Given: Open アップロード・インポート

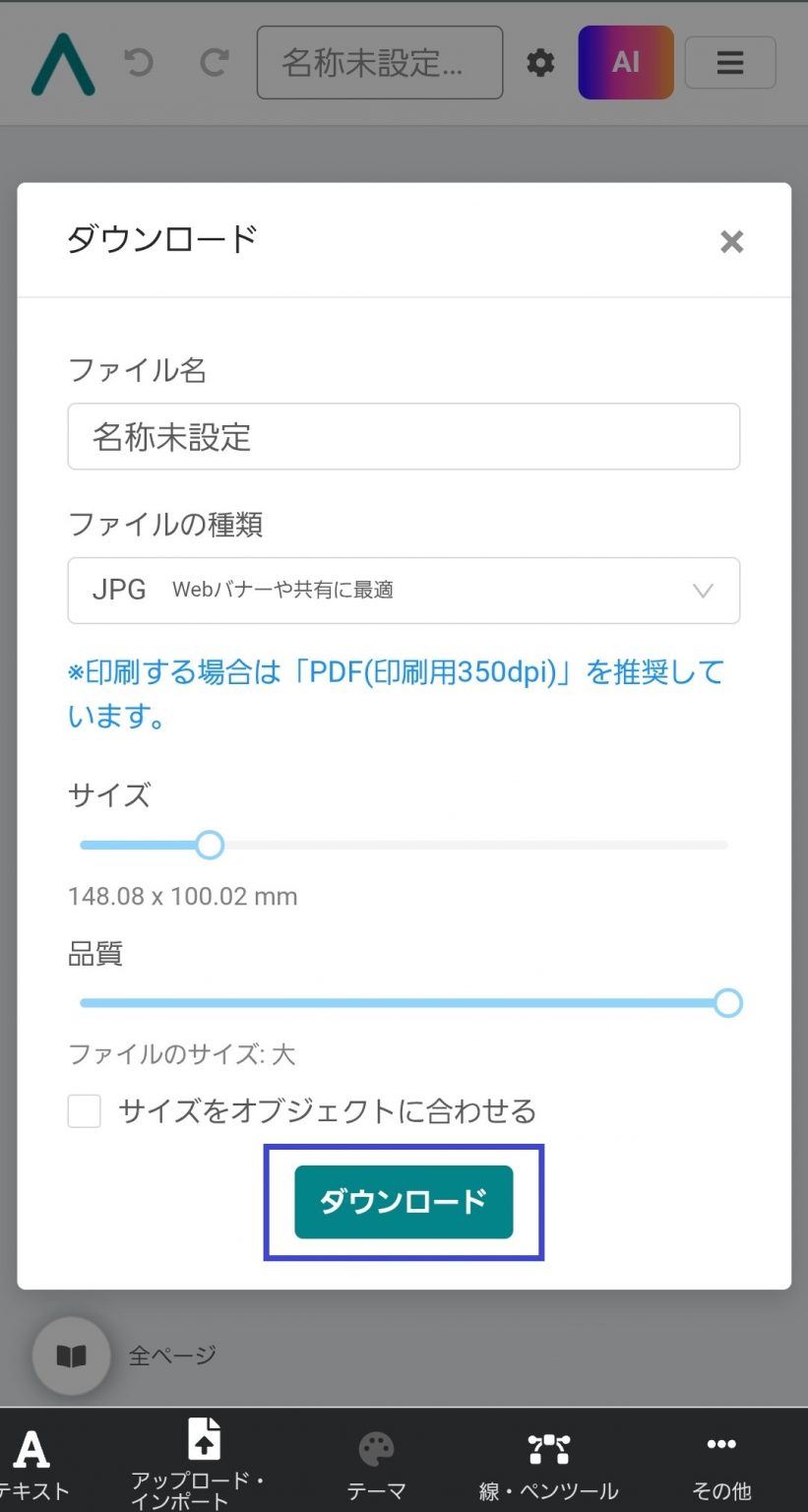Looking at the screenshot, I should [x=204, y=1462].
